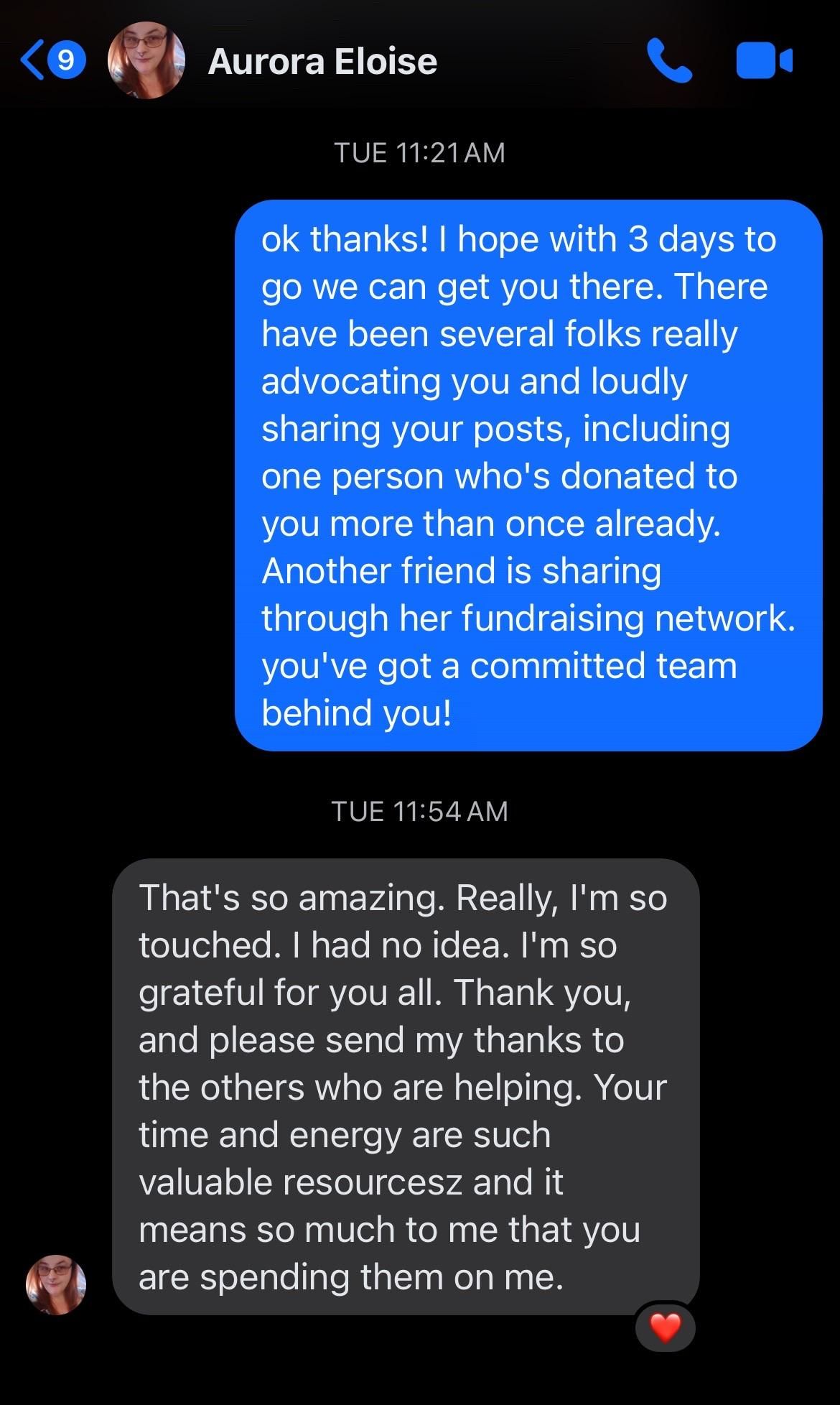Open Aurora Eloise's profile photo in the header
Viewport: 840px width, 1405px height.
[147, 61]
